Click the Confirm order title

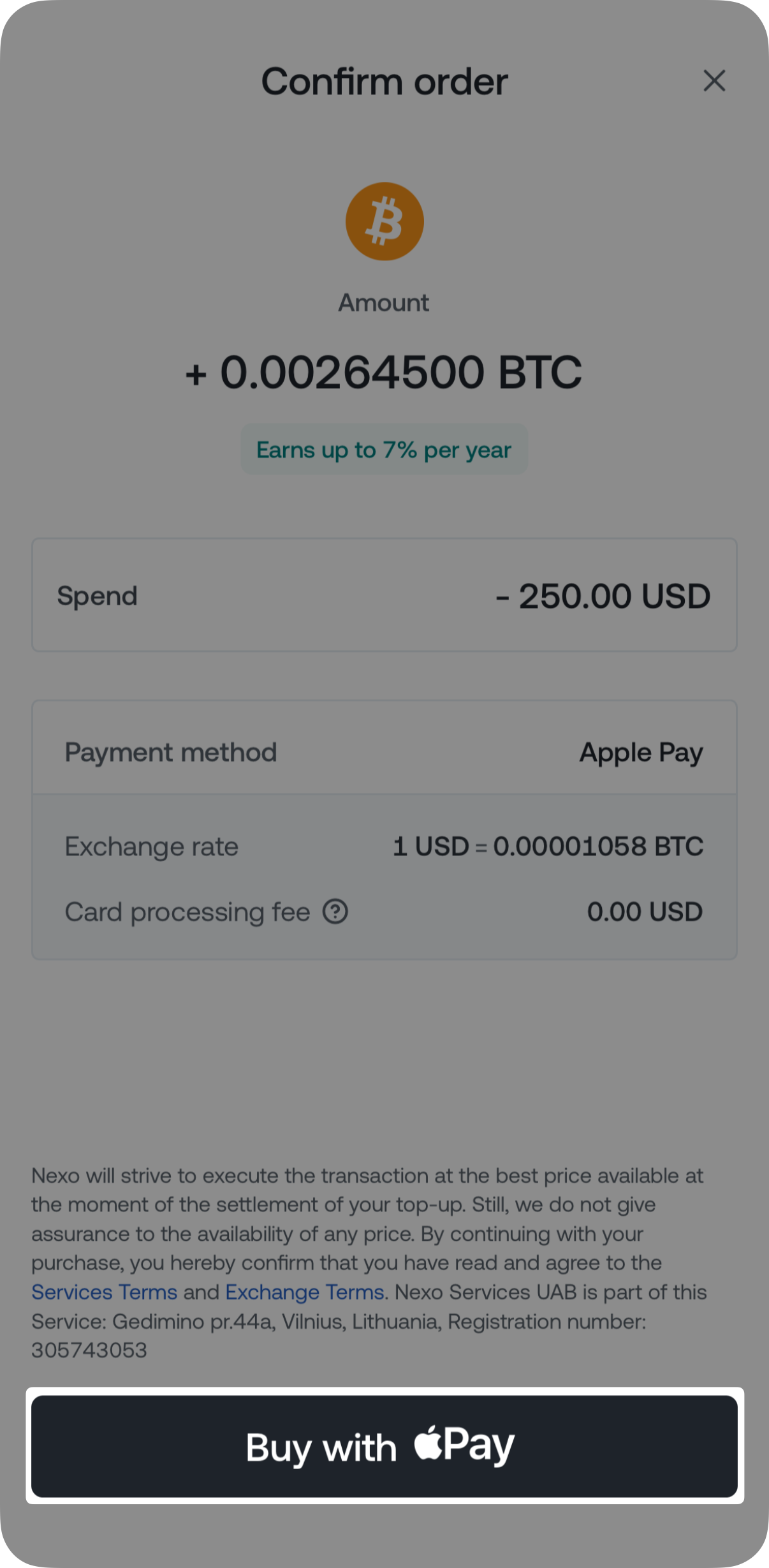point(383,81)
